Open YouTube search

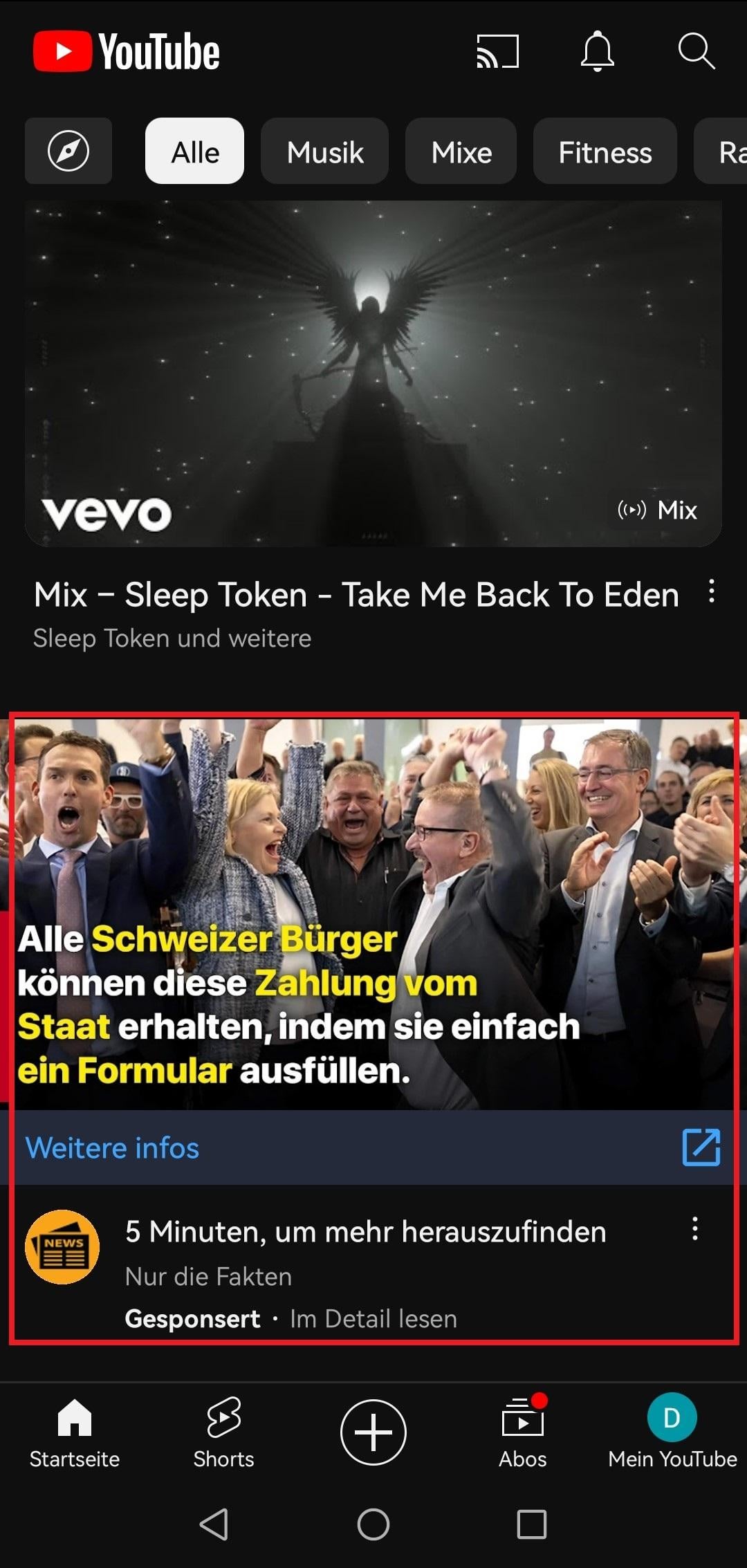pyautogui.click(x=696, y=51)
